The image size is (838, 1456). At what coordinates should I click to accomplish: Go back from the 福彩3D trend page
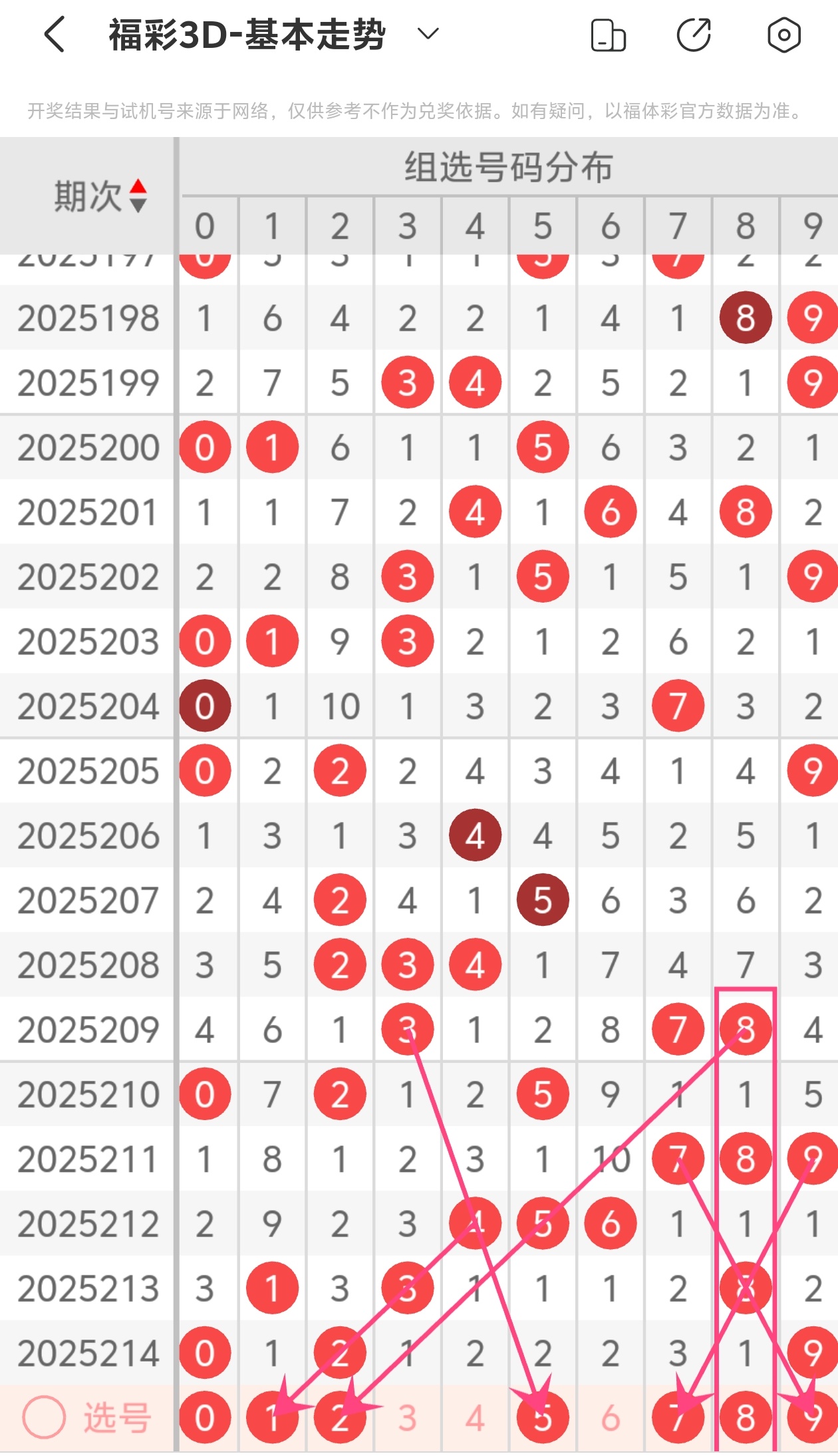coord(55,35)
